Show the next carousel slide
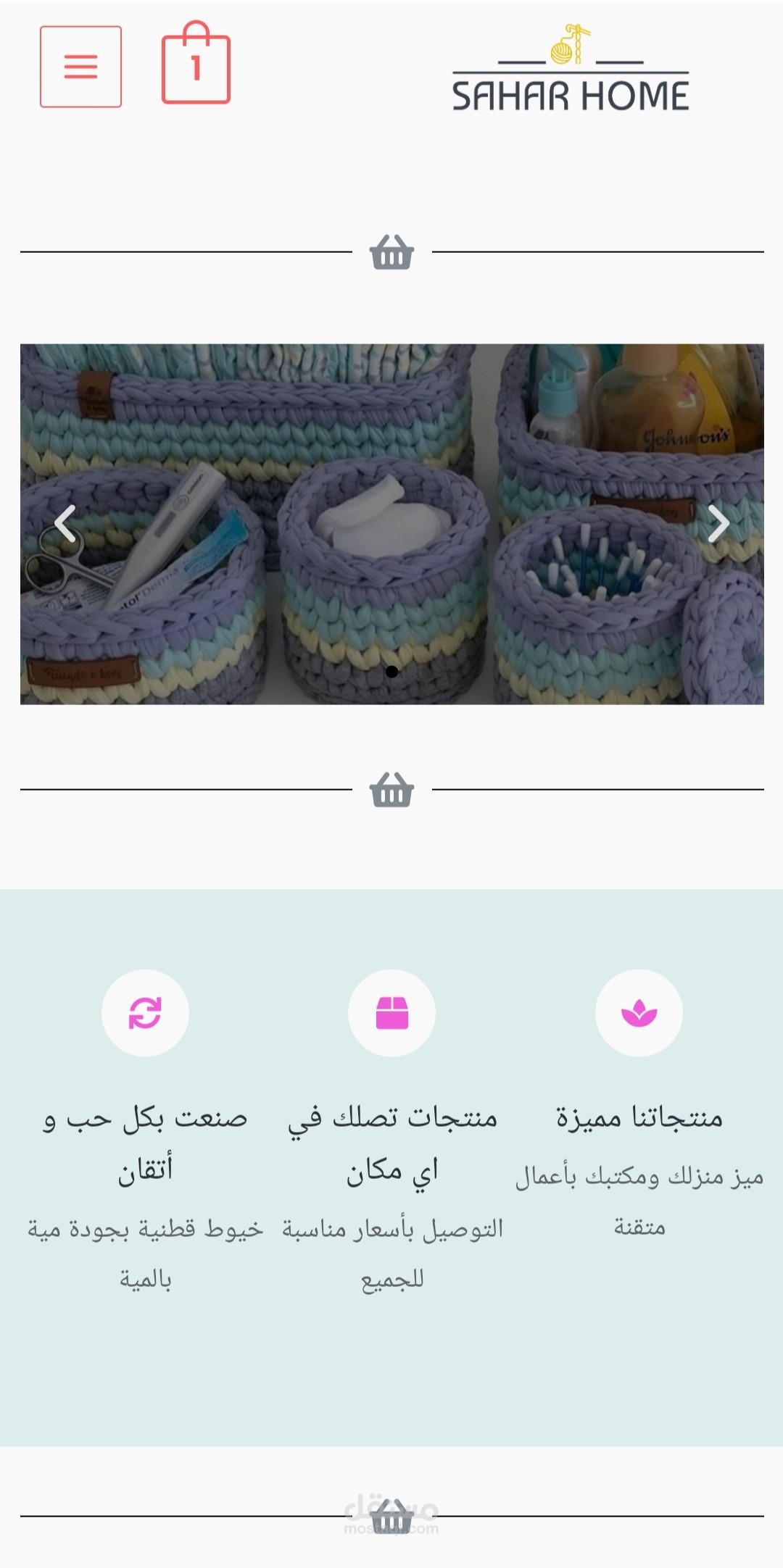 click(x=718, y=523)
